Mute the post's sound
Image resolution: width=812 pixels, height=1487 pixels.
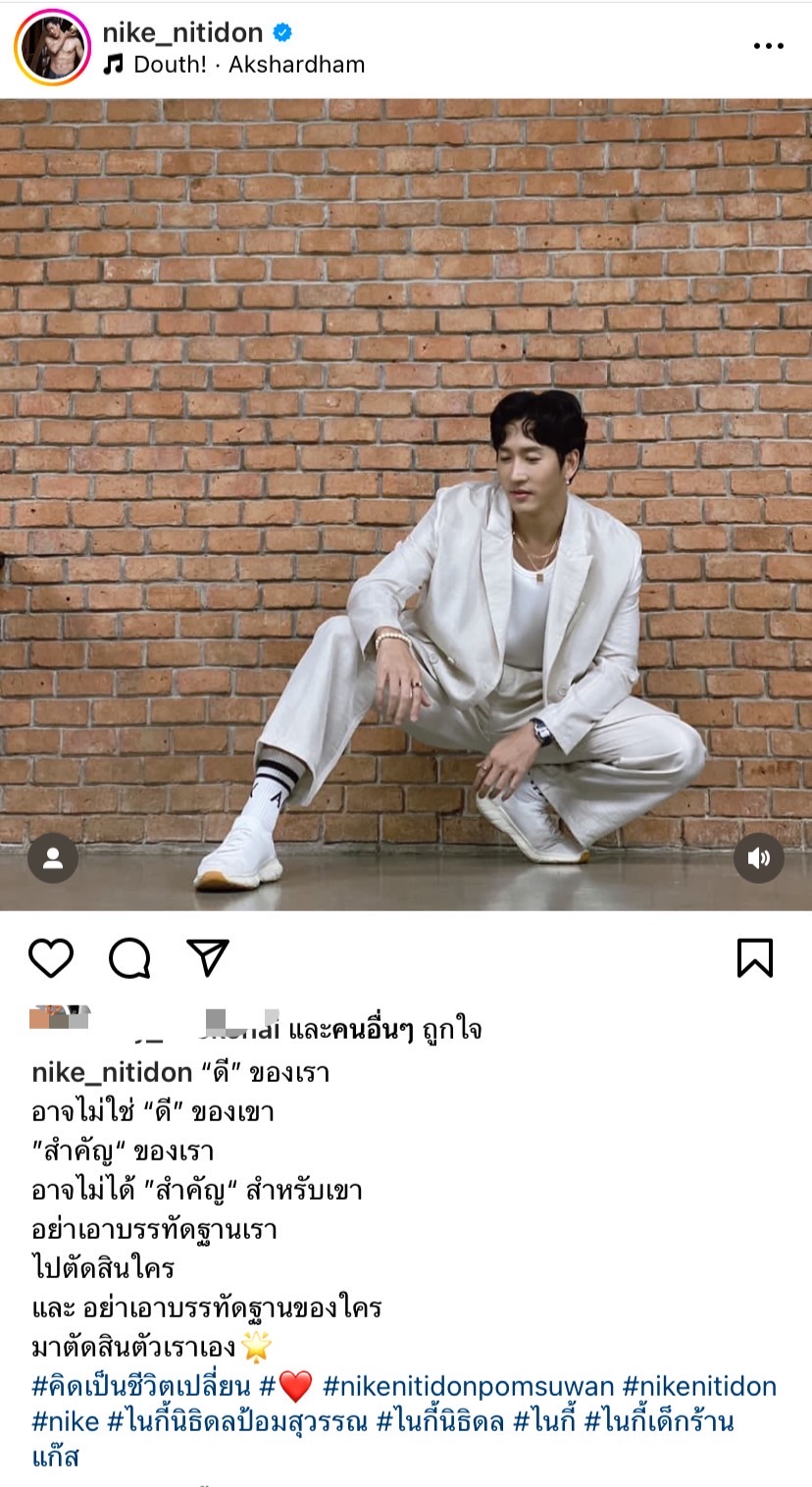tap(758, 858)
